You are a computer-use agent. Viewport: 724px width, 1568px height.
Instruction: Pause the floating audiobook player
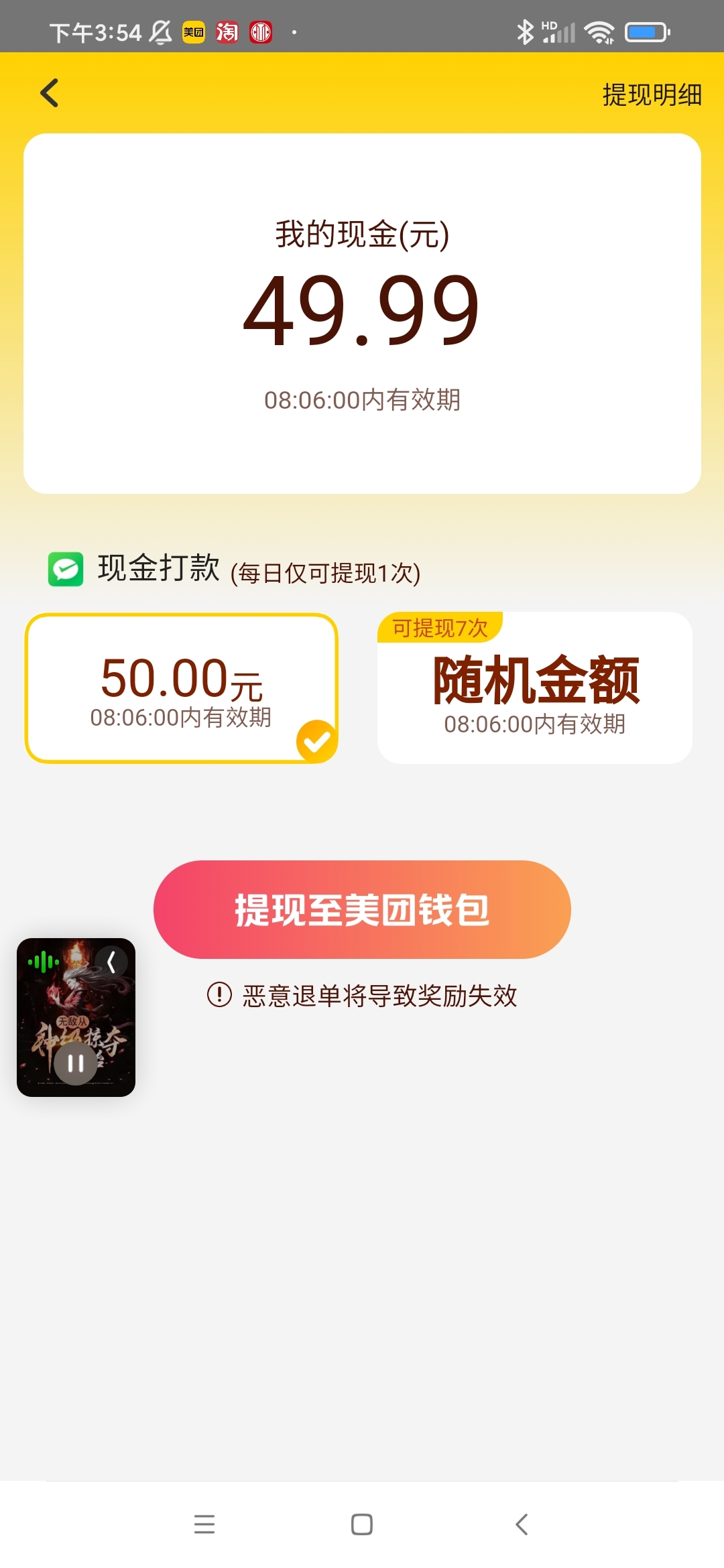click(76, 1063)
